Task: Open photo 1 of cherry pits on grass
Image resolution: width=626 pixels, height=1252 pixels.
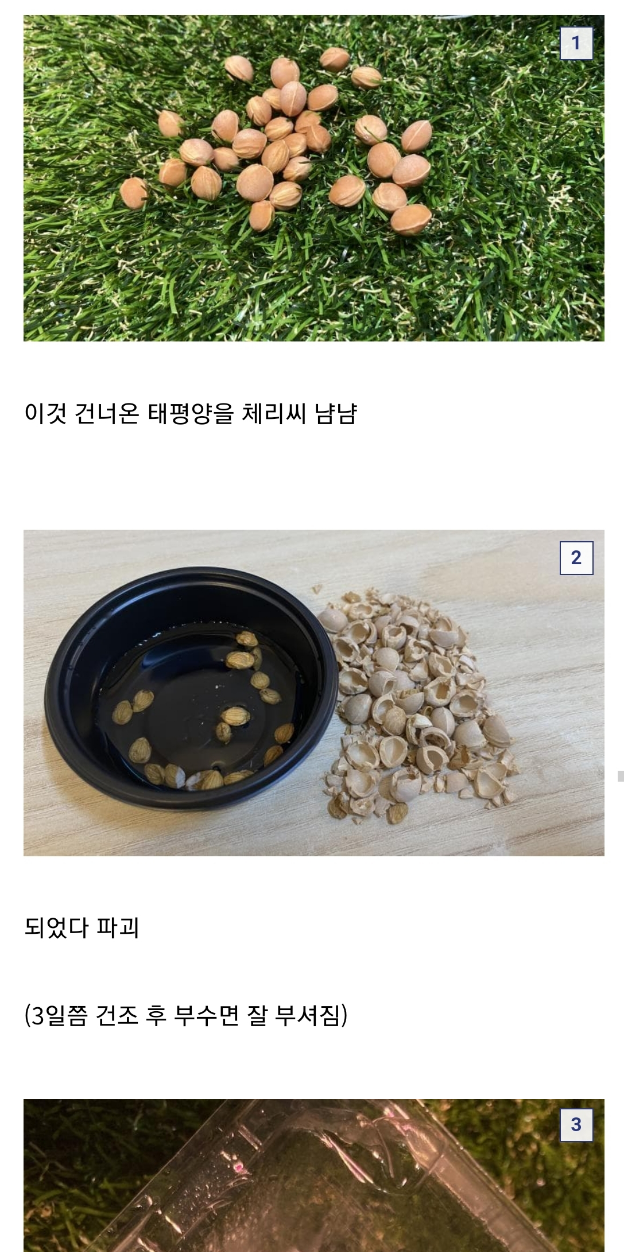Action: point(313,178)
